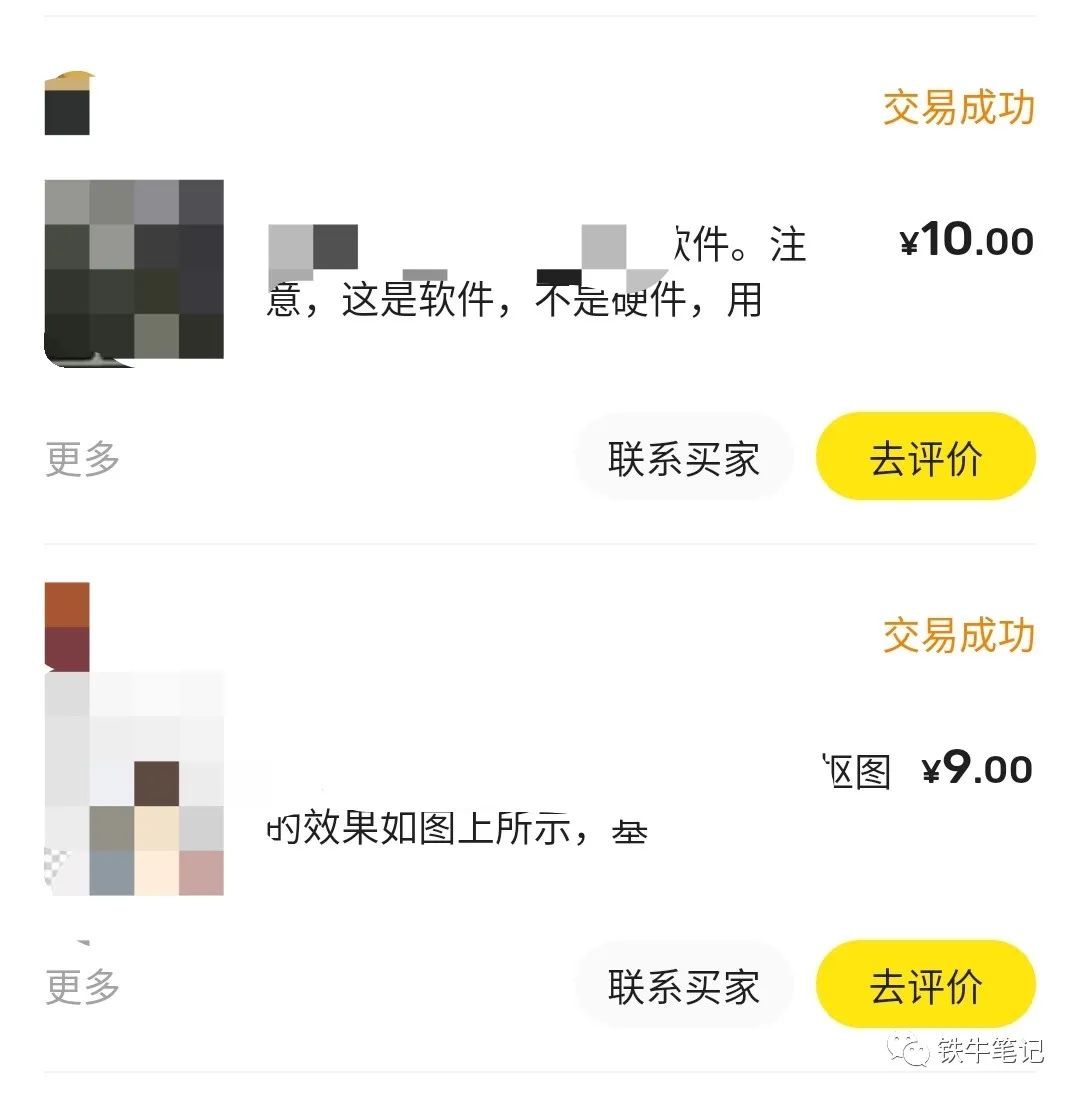Tap 联系买家 for the ¥10.00 order
The width and height of the screenshot is (1080, 1099).
(x=684, y=459)
